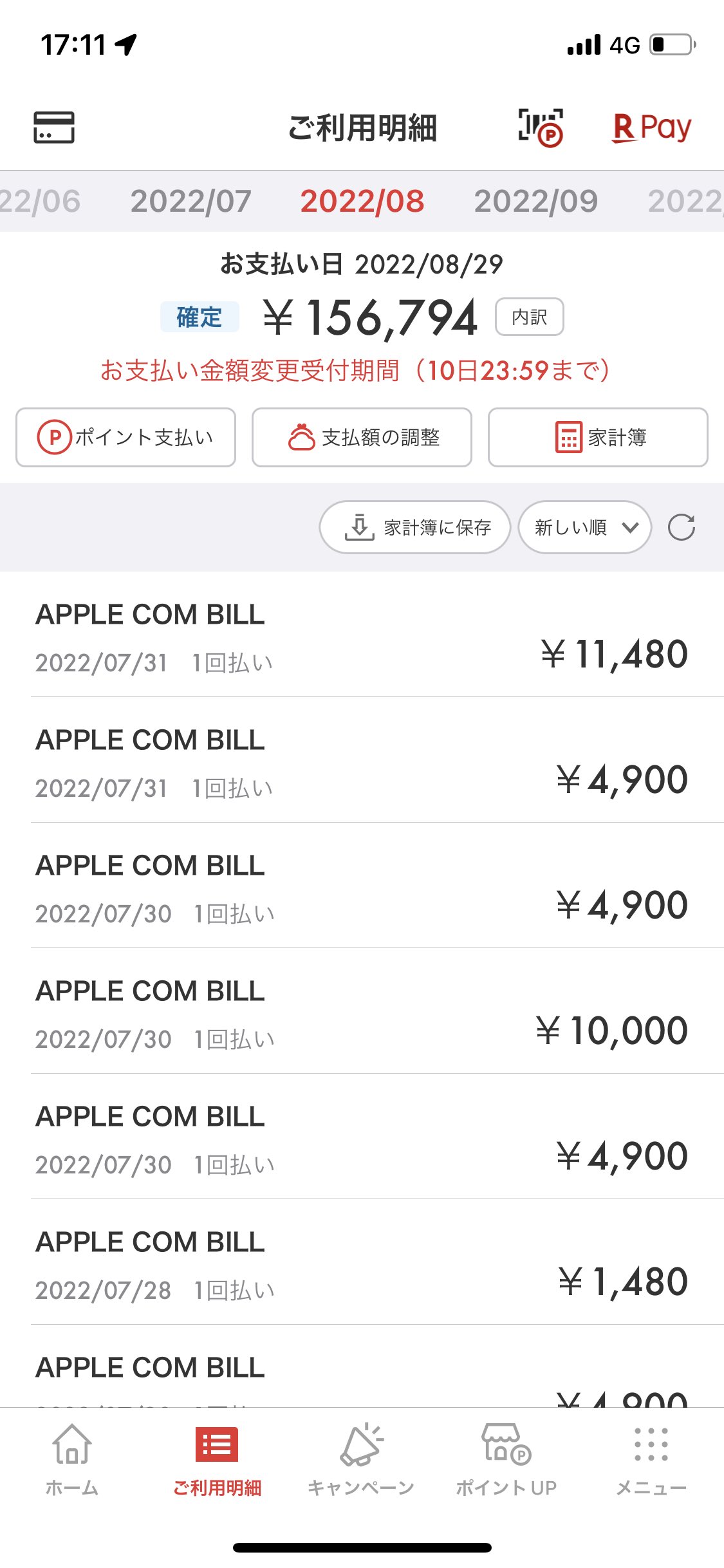The image size is (724, 1568).
Task: Refresh the statement list
Action: coord(682,527)
